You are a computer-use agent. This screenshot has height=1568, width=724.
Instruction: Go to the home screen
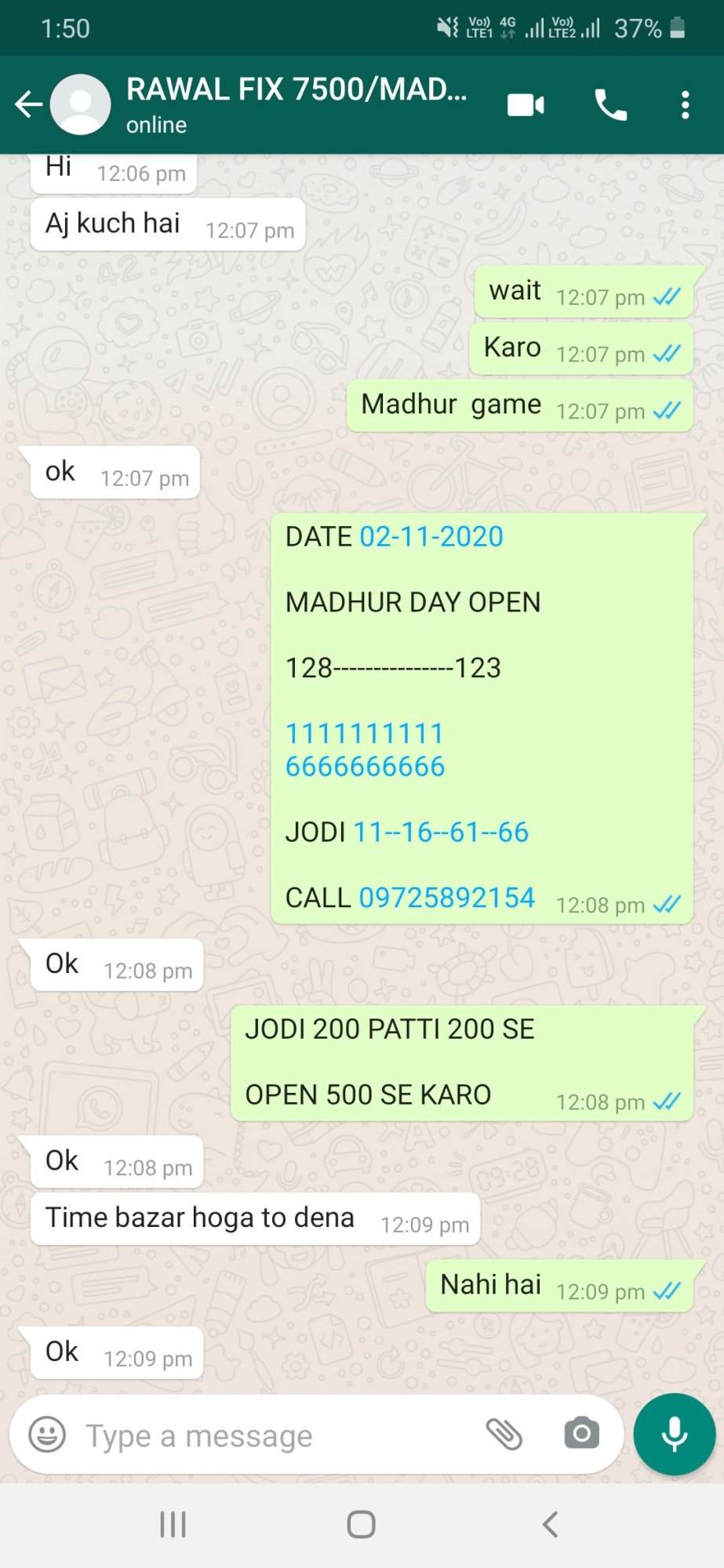(x=361, y=1525)
